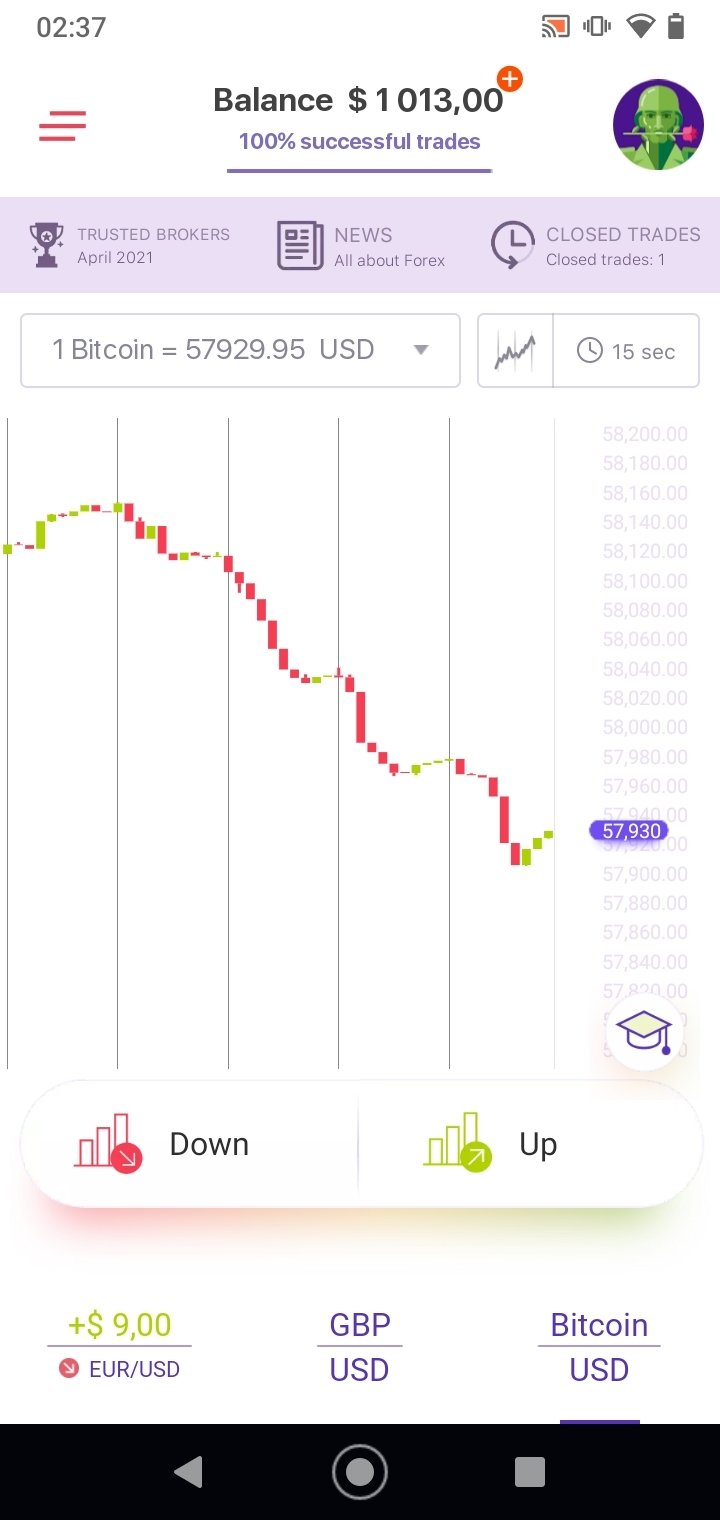Open the profile avatar

click(657, 124)
